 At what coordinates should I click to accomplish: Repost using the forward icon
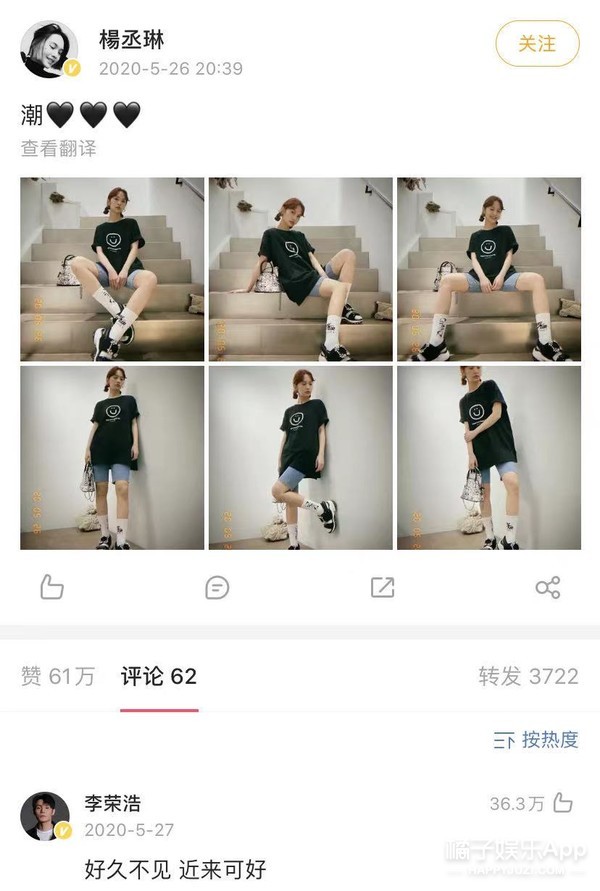point(382,587)
